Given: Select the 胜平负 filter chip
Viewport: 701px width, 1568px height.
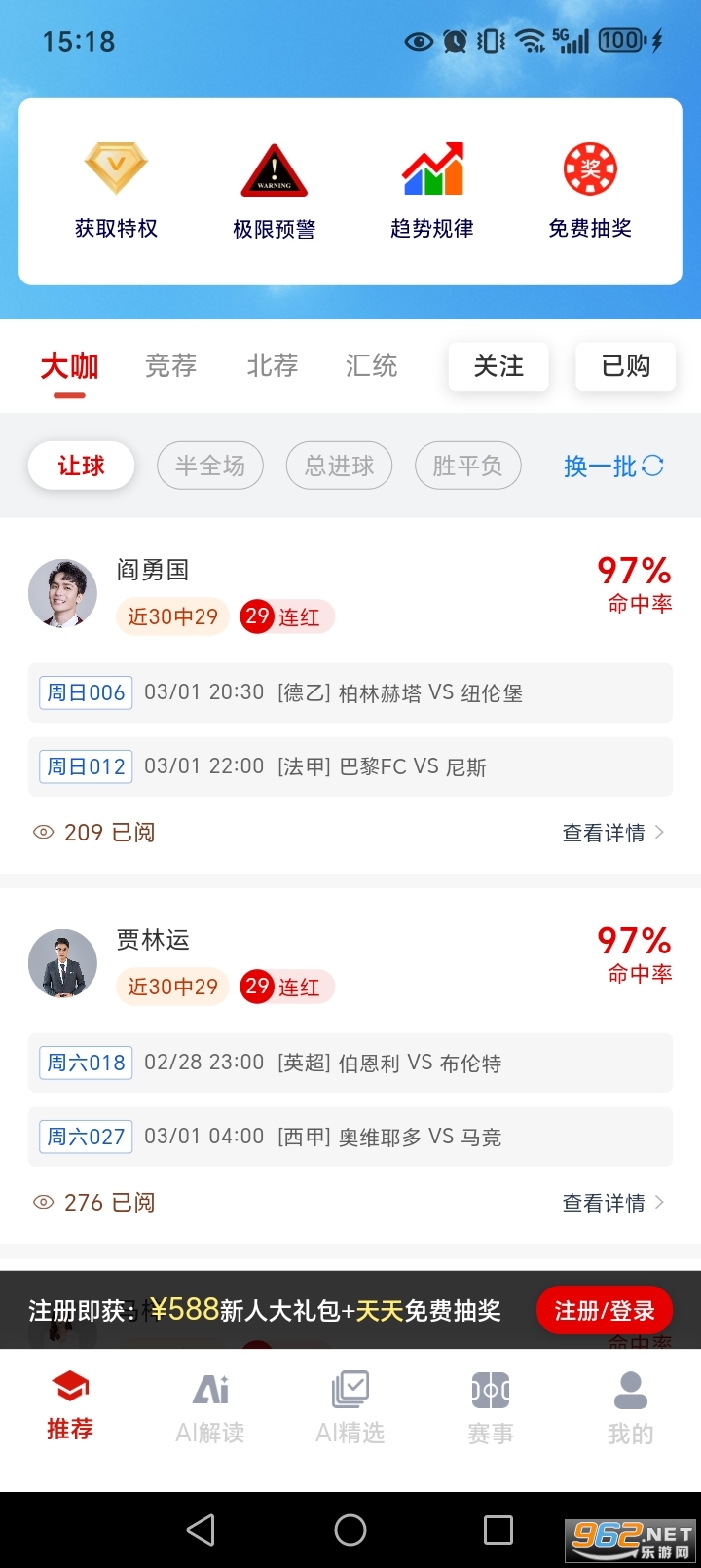Looking at the screenshot, I should pyautogui.click(x=467, y=466).
